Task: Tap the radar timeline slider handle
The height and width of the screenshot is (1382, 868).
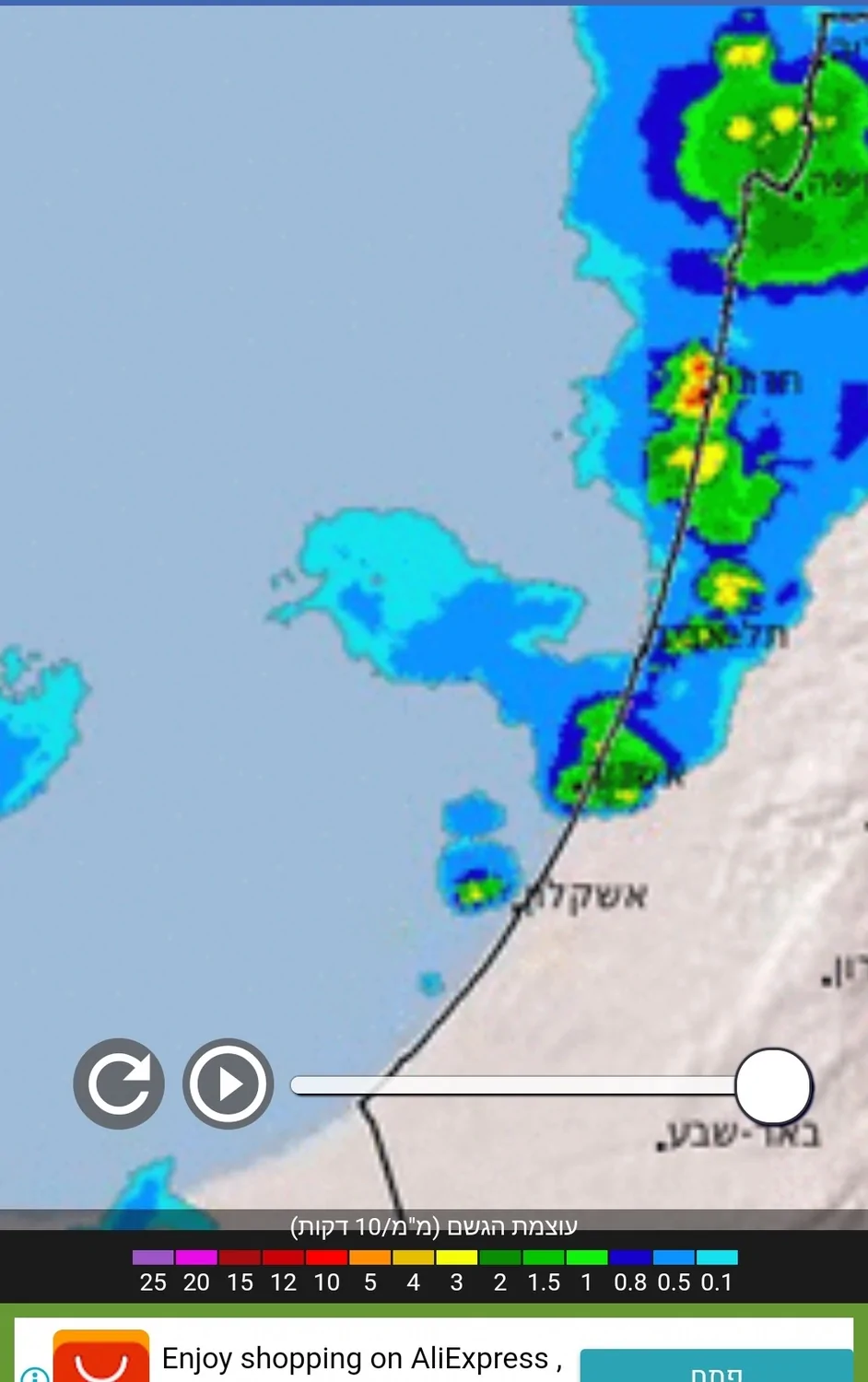Action: click(773, 1085)
